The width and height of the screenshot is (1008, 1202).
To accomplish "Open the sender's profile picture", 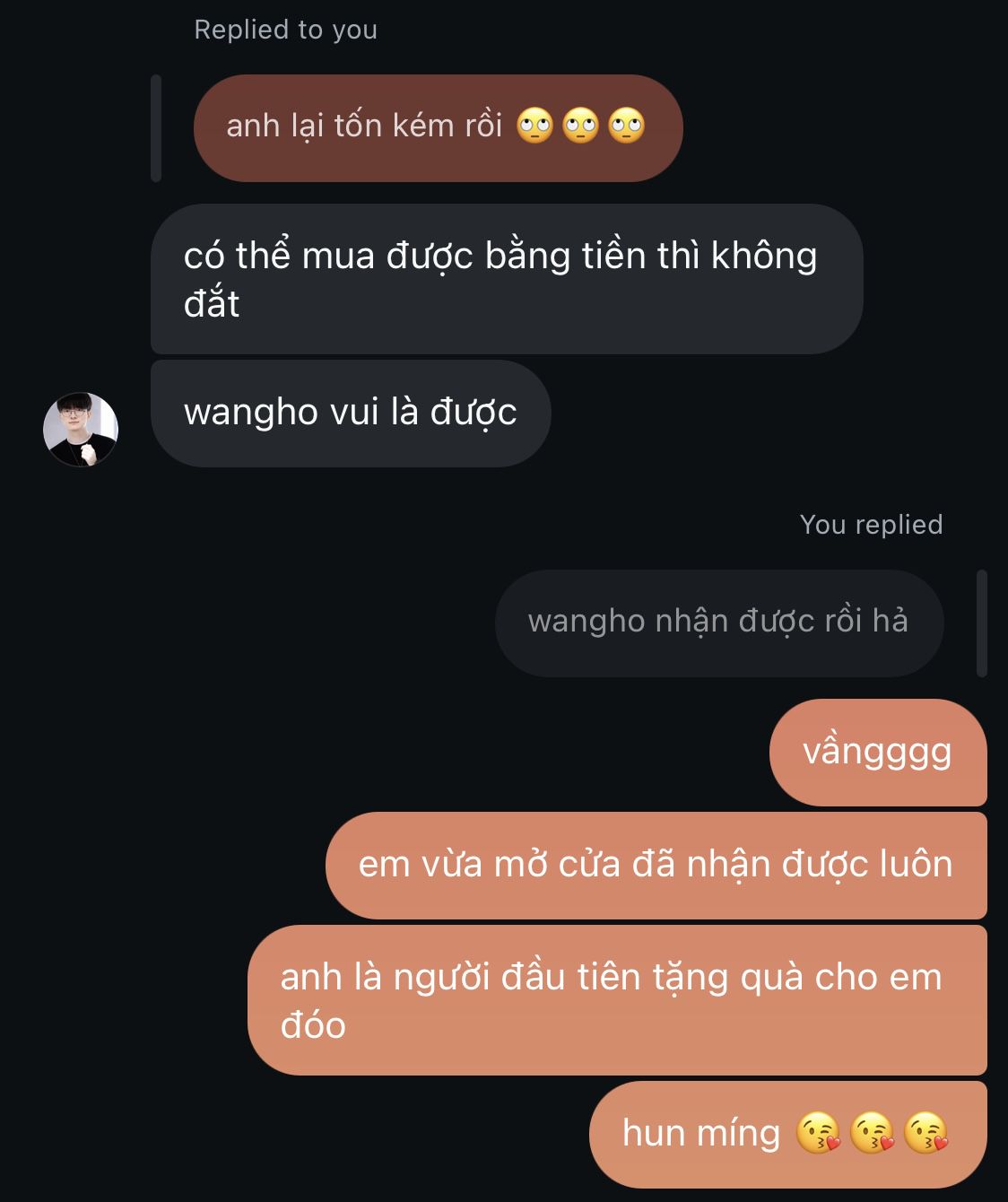I will (x=81, y=429).
